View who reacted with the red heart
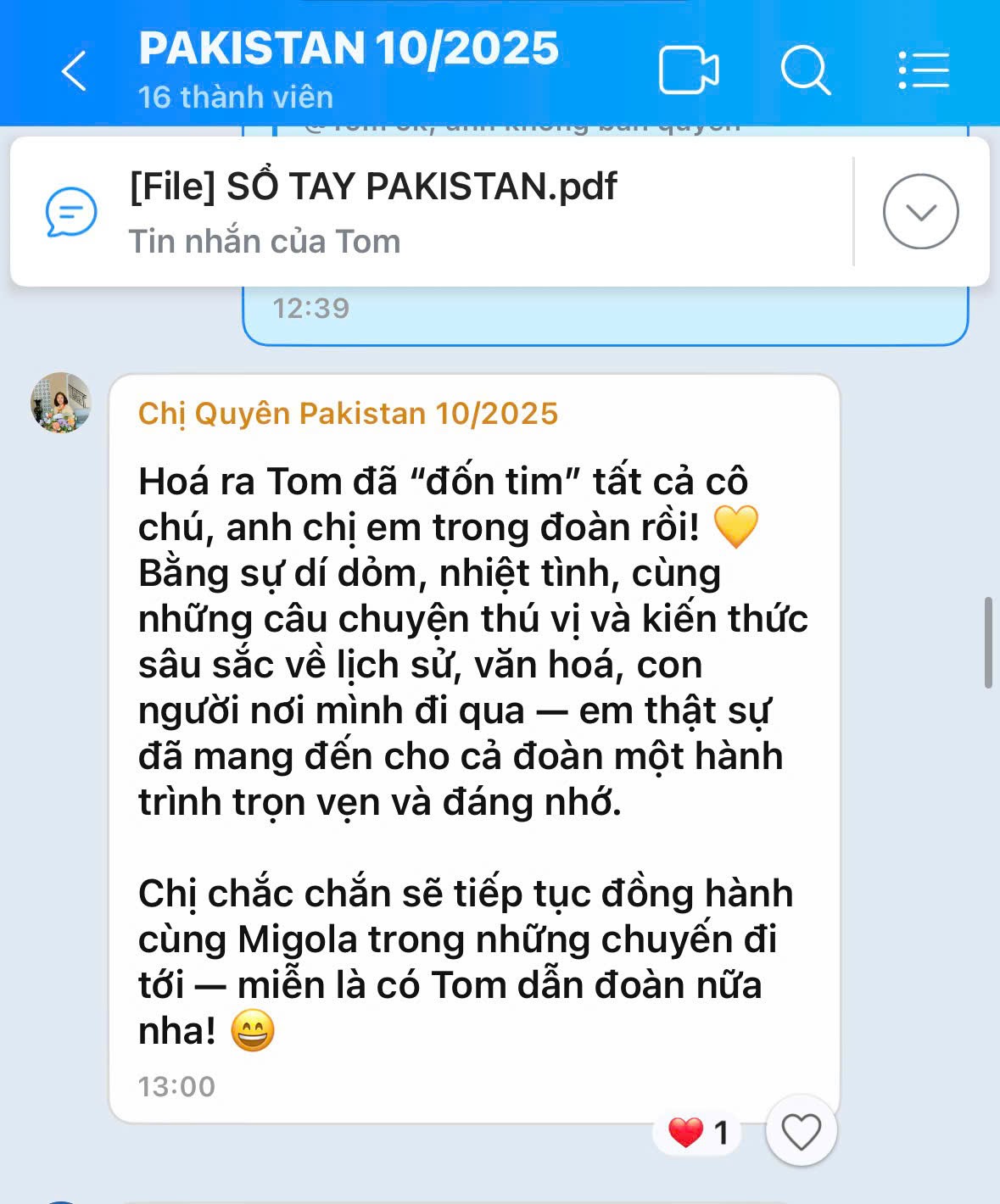This screenshot has width=1000, height=1204. tap(699, 1133)
